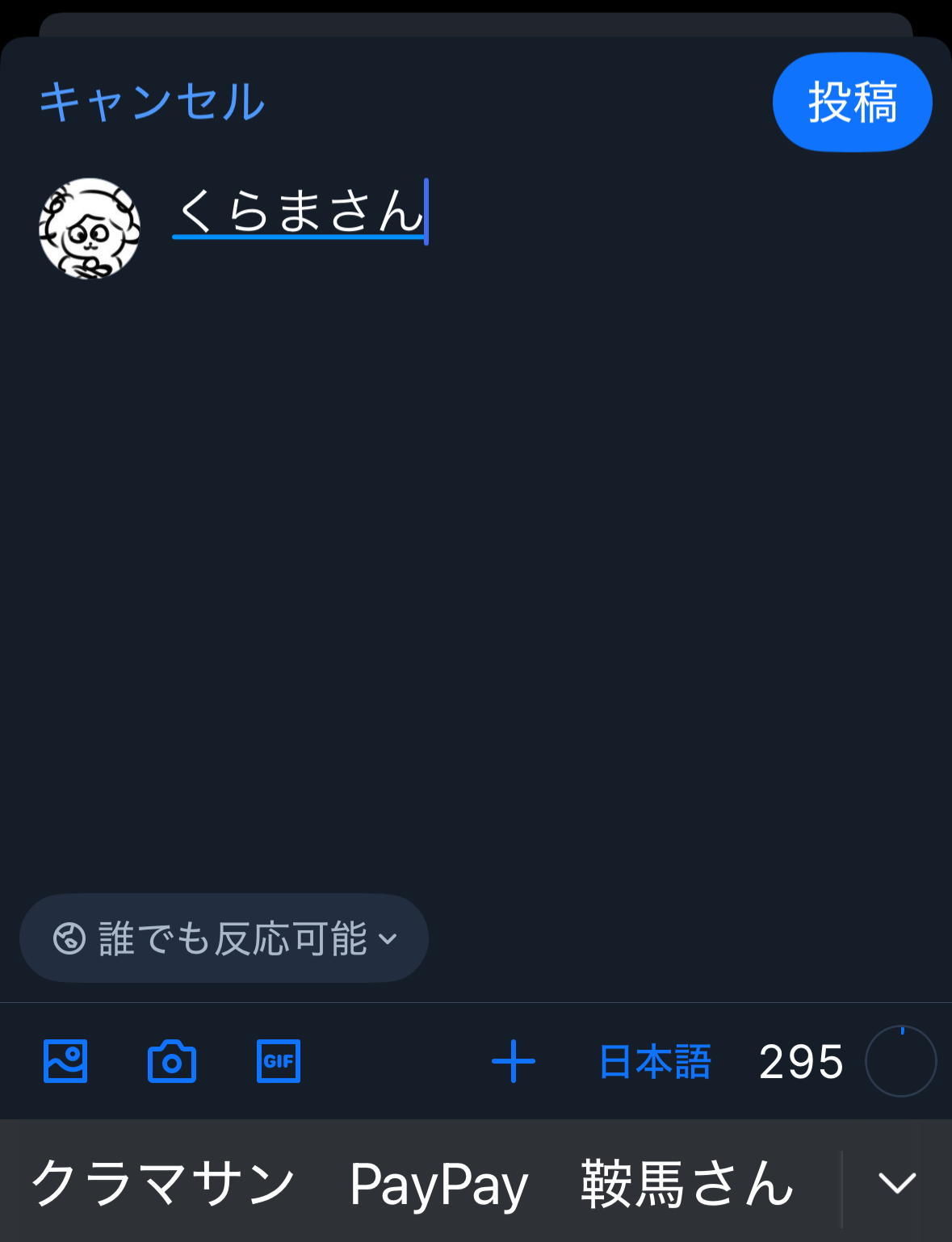Add a GIF to the post

point(279,1061)
